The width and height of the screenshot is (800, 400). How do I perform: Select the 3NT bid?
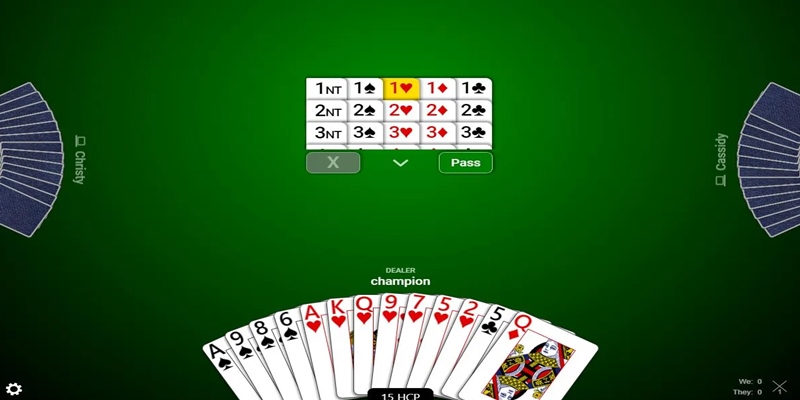327,133
